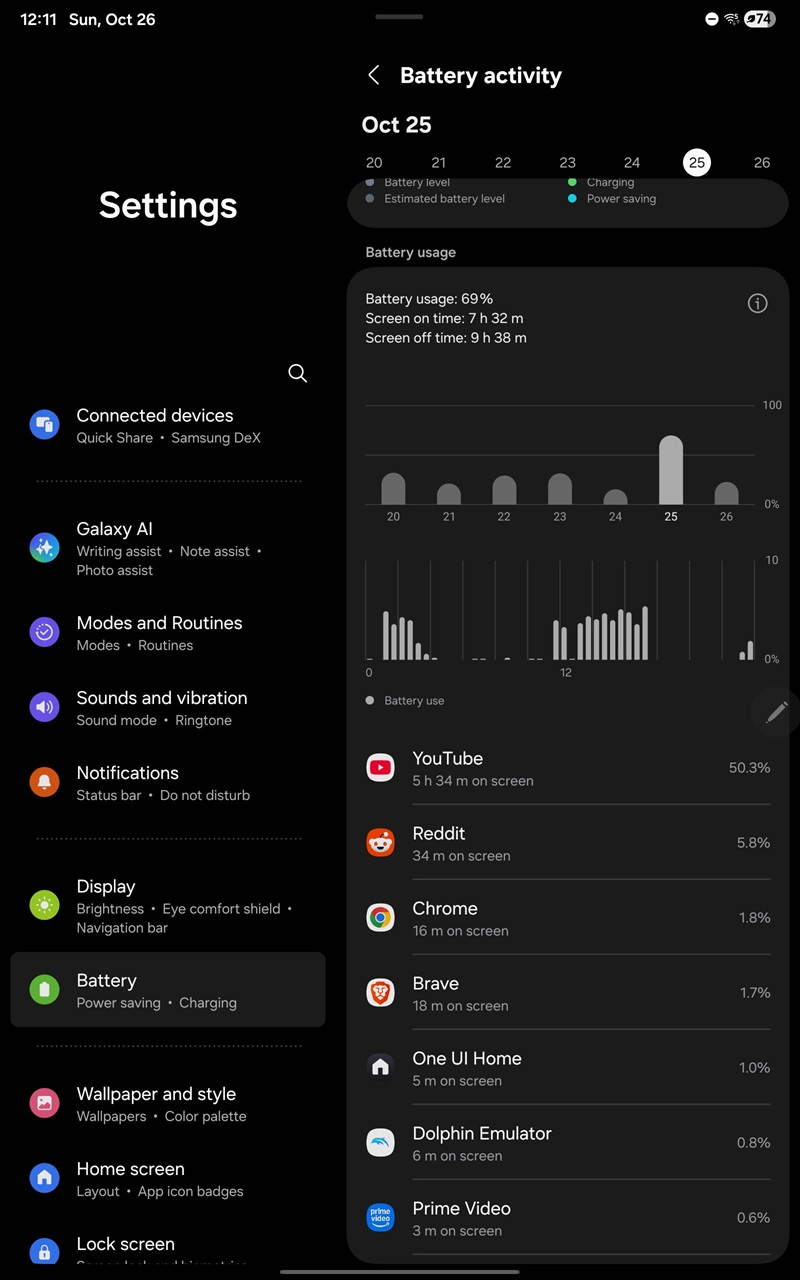
Task: Open Galaxy AI settings
Action: (168, 548)
